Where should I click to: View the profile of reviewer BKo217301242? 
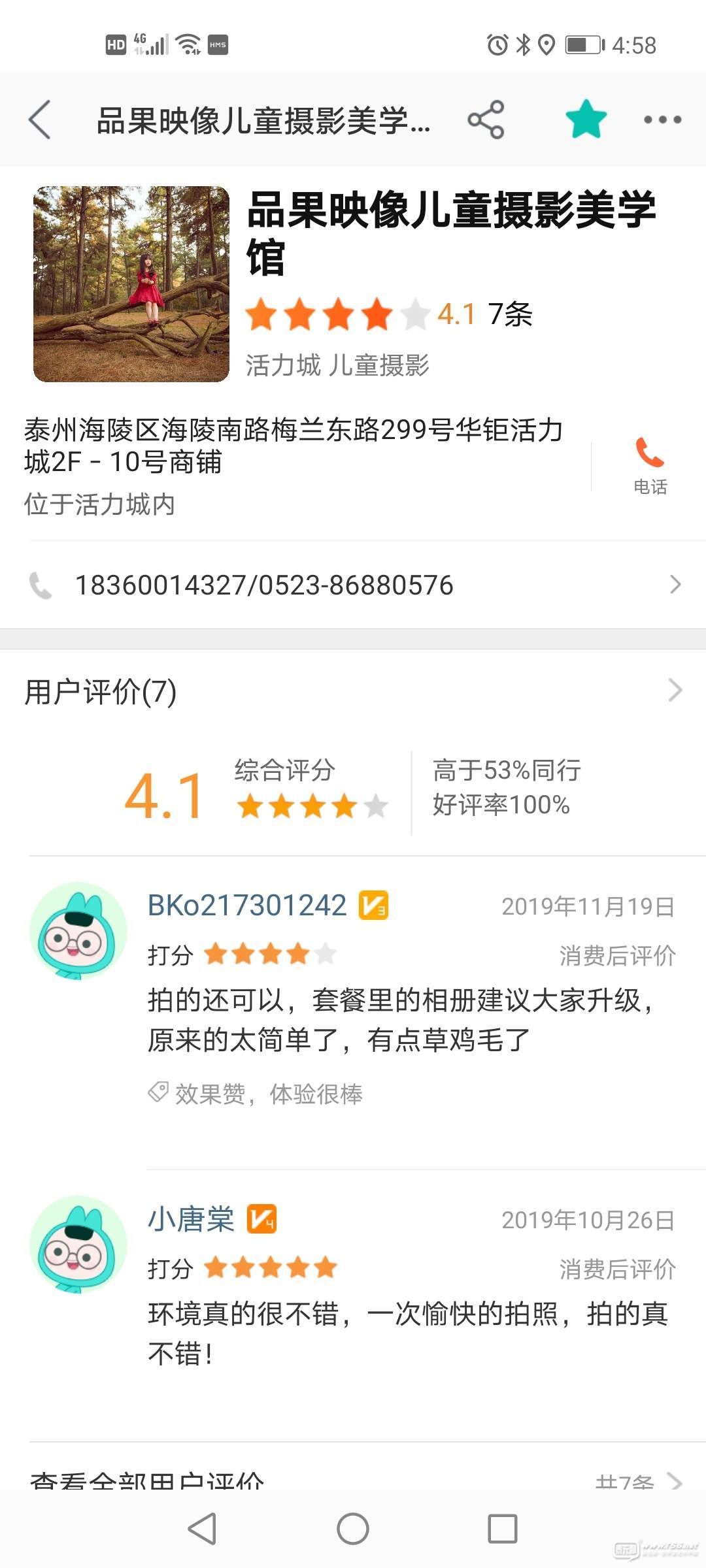(x=247, y=906)
